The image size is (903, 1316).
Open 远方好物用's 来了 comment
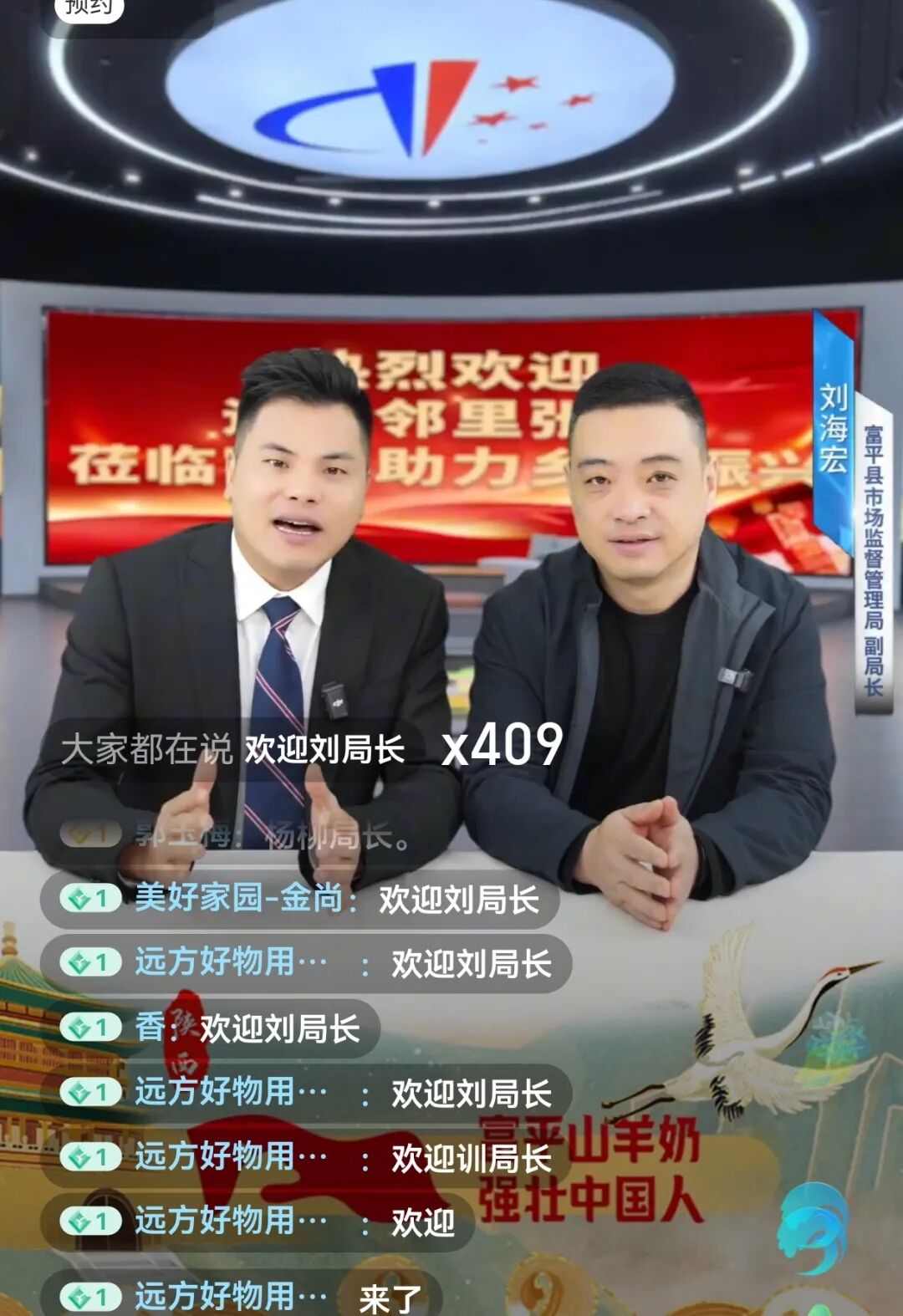[x=241, y=1295]
